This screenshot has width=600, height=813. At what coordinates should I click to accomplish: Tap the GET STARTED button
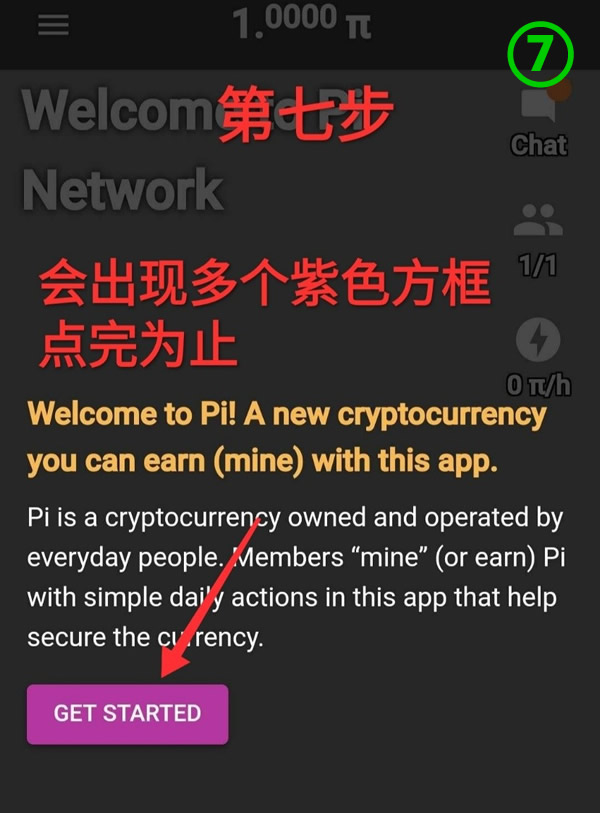pos(127,714)
